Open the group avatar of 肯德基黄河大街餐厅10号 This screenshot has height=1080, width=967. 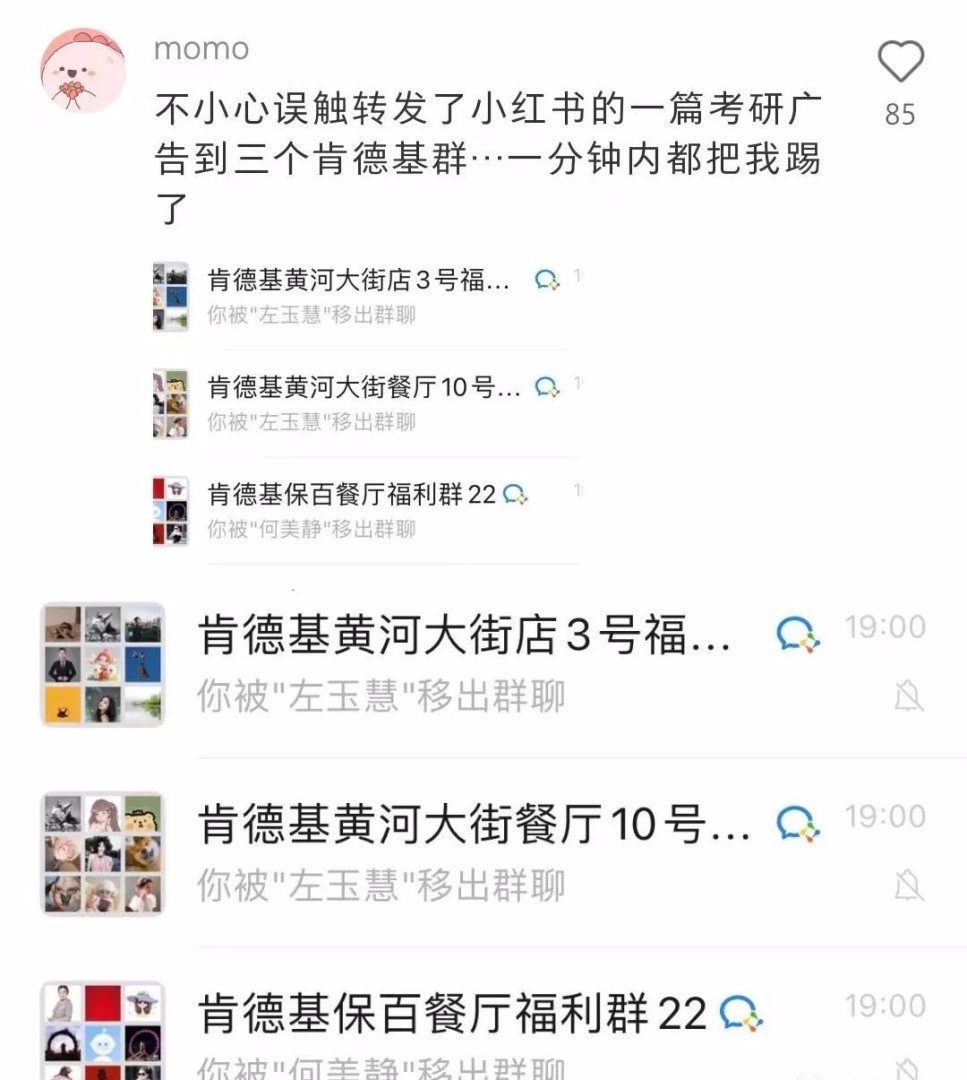pos(101,852)
